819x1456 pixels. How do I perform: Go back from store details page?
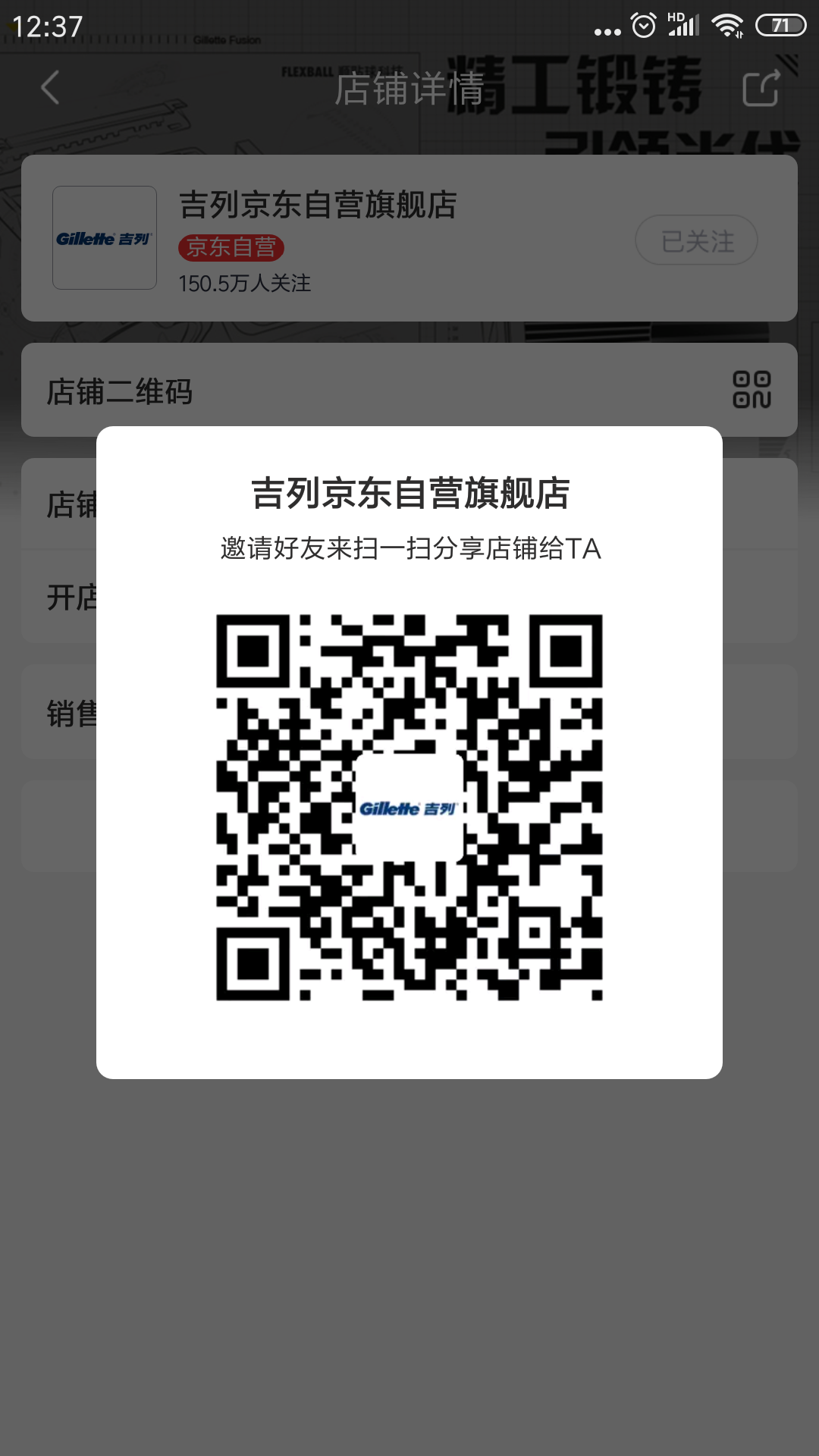[x=50, y=87]
